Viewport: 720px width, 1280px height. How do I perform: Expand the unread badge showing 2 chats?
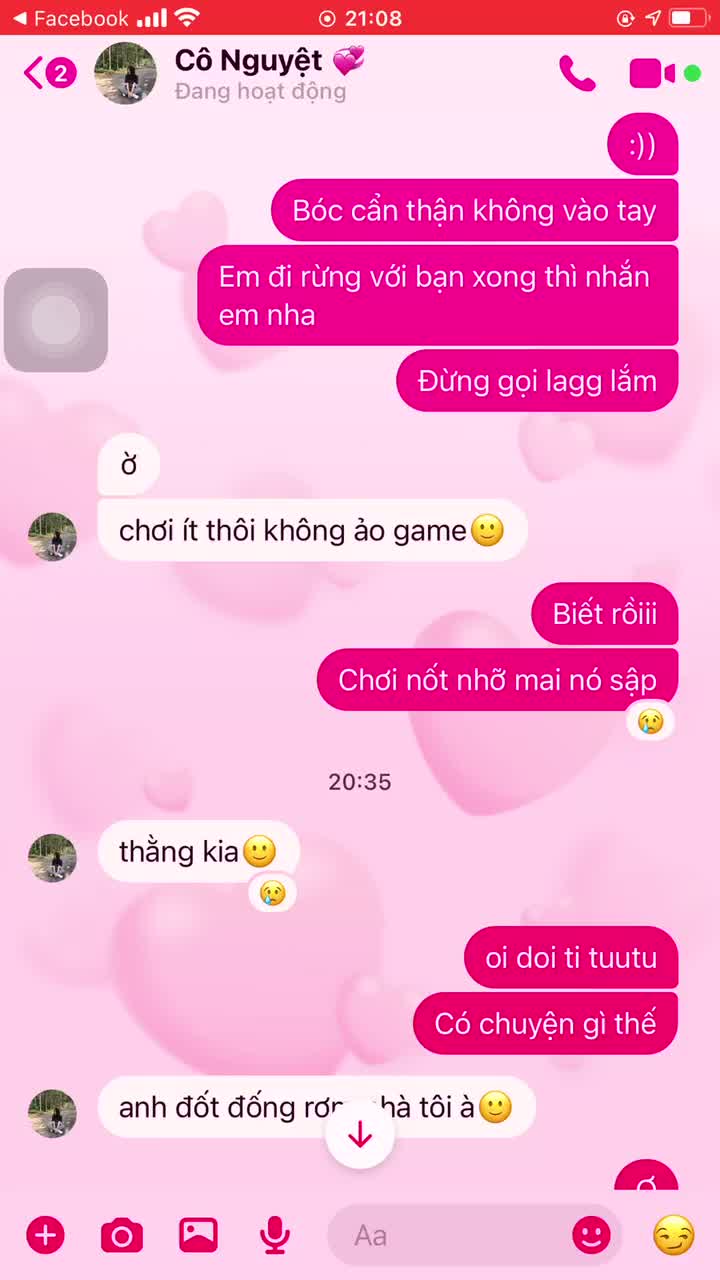62,73
